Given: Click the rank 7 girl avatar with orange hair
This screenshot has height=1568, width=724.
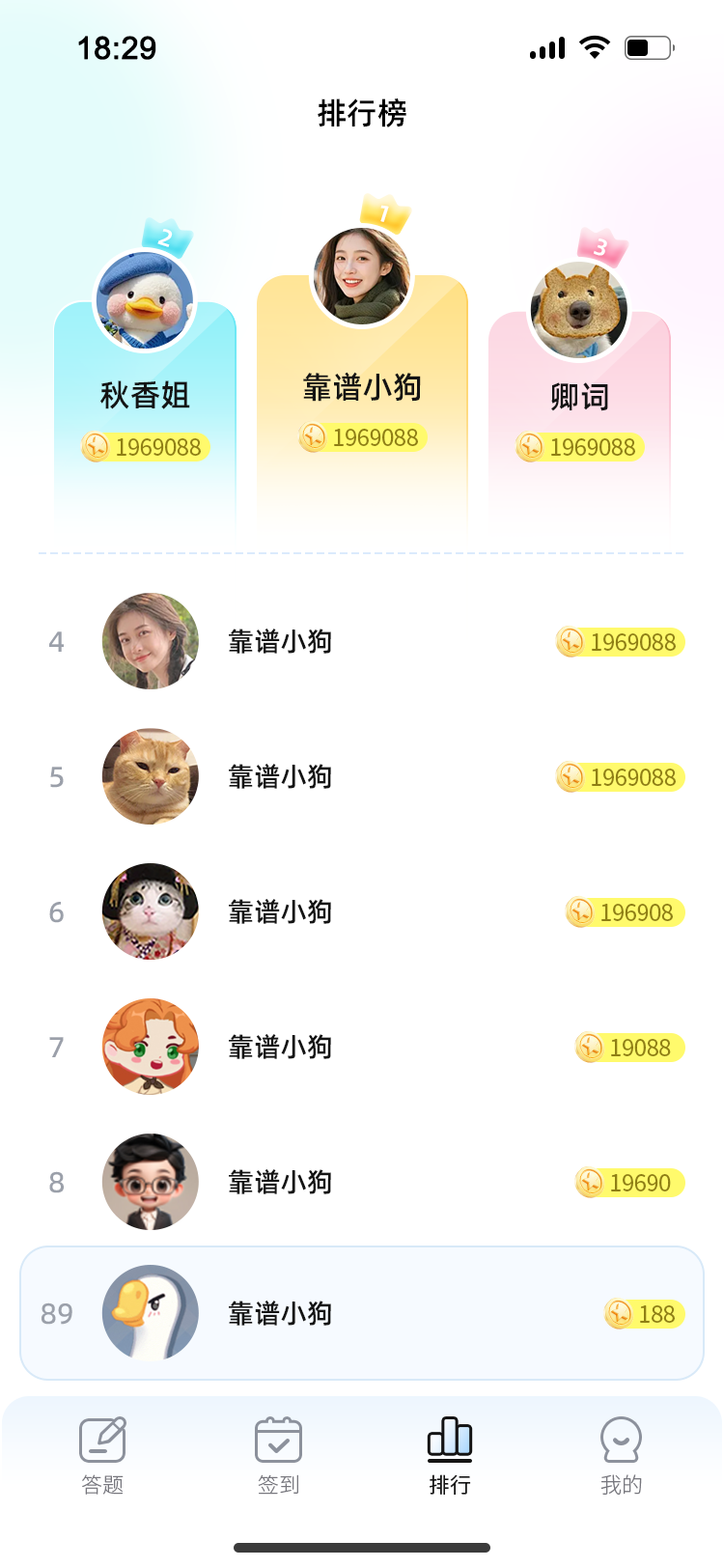Looking at the screenshot, I should (150, 1047).
